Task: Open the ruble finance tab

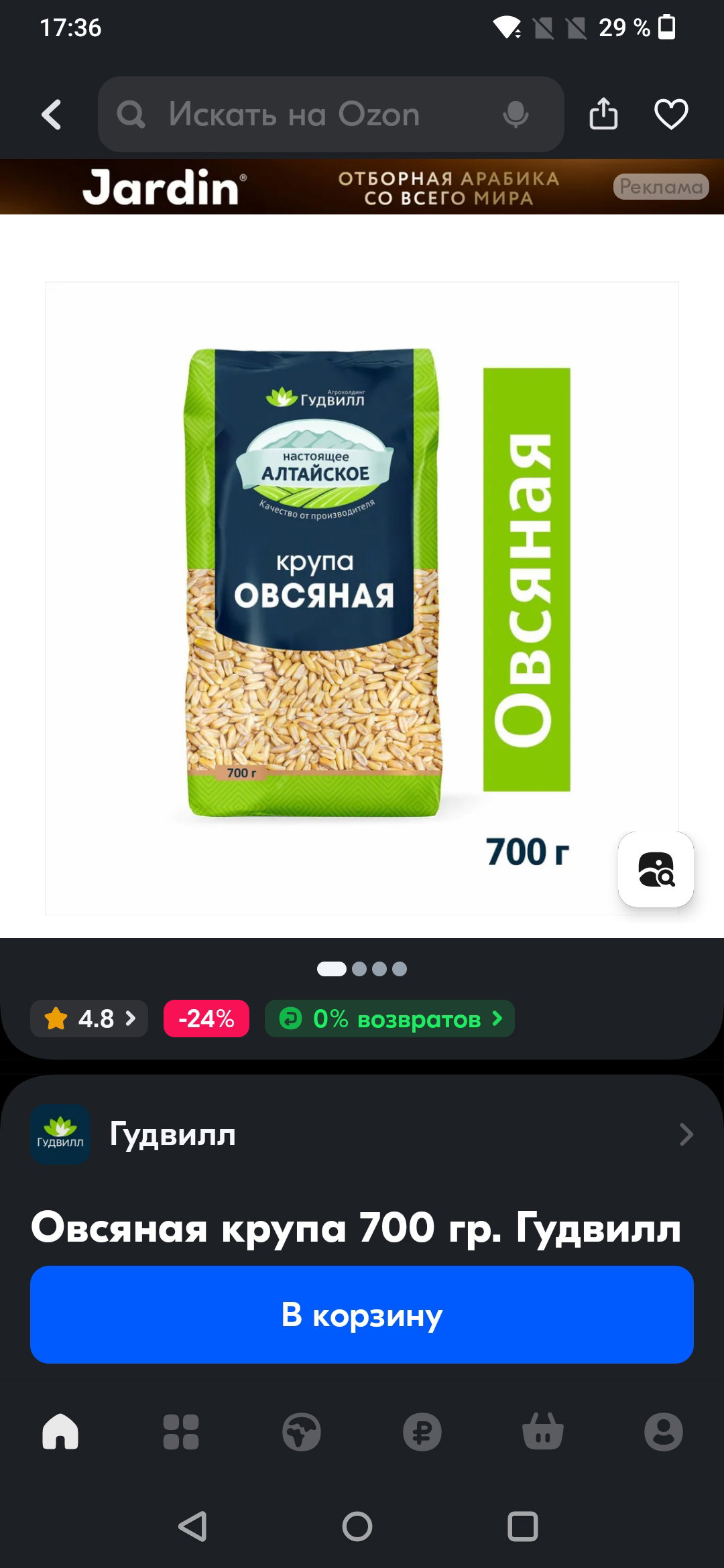Action: click(422, 1432)
